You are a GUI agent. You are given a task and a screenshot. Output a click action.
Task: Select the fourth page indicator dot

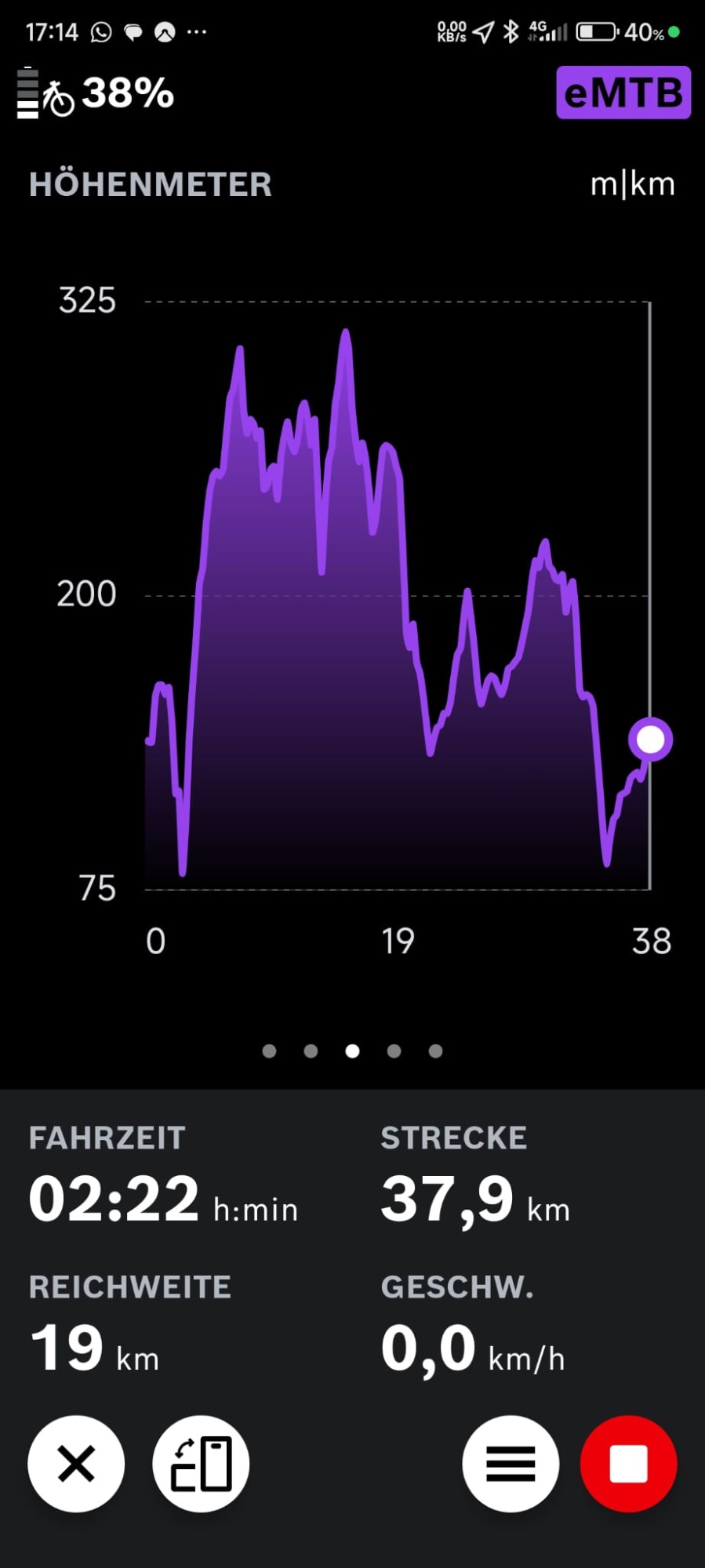394,1051
